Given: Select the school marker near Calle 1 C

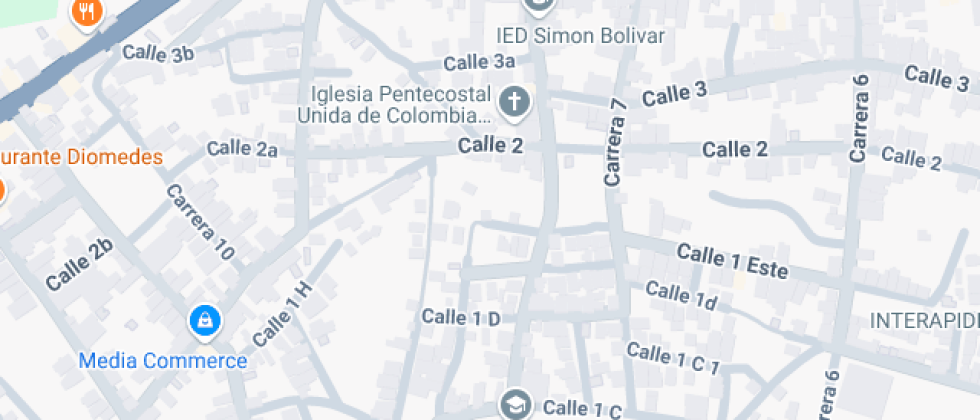Looking at the screenshot, I should (516, 404).
